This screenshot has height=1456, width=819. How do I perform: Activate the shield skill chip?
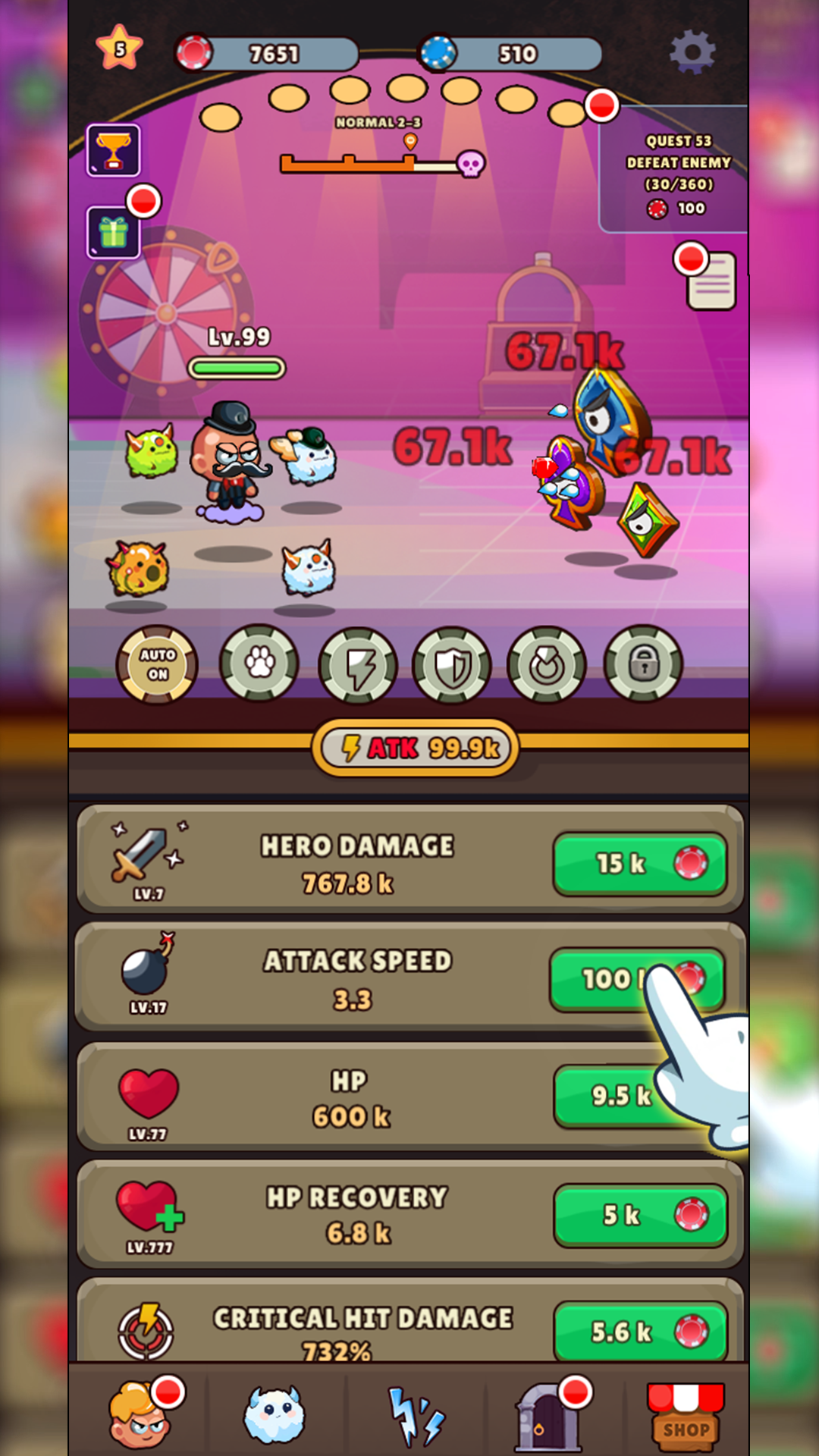coord(452,666)
